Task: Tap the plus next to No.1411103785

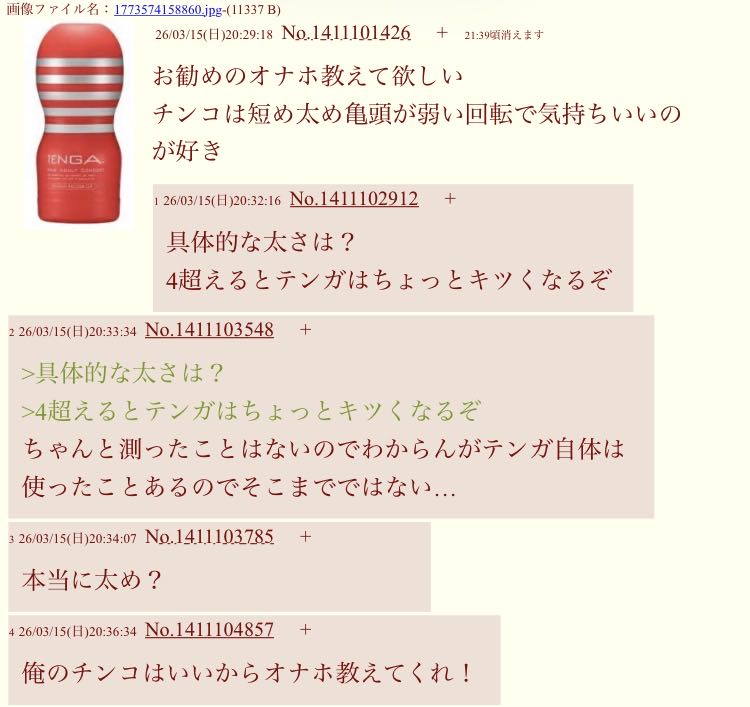Action: coord(305,537)
